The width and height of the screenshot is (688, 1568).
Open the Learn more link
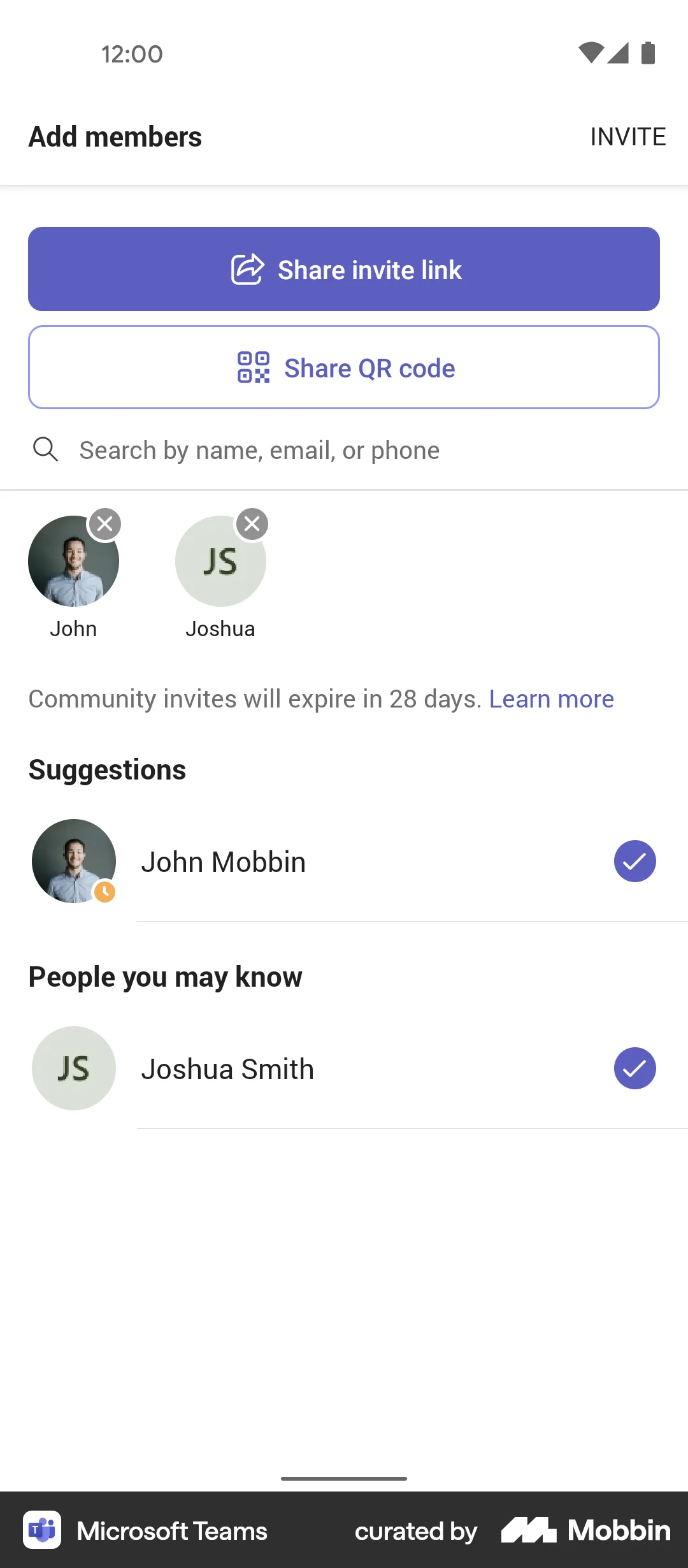pyautogui.click(x=550, y=698)
